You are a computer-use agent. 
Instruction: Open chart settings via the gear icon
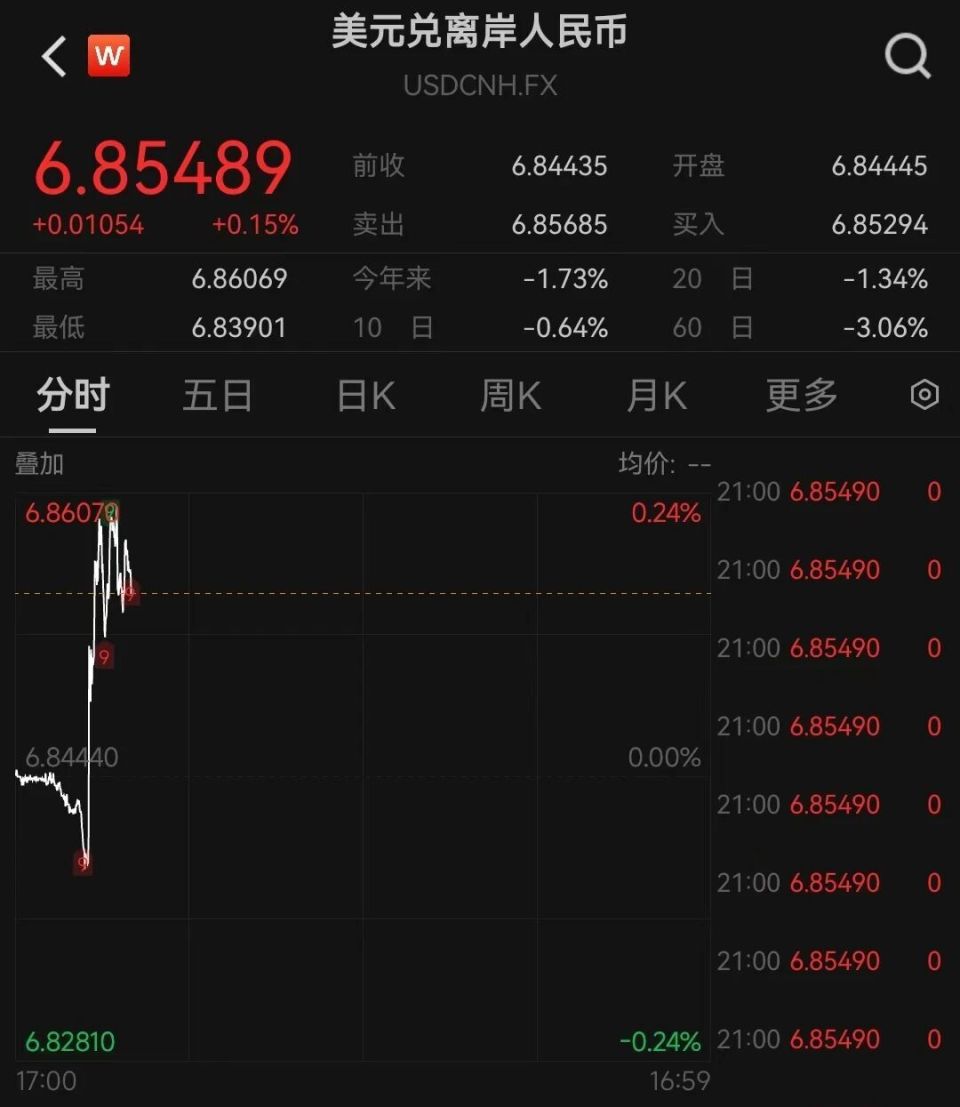coord(923,395)
